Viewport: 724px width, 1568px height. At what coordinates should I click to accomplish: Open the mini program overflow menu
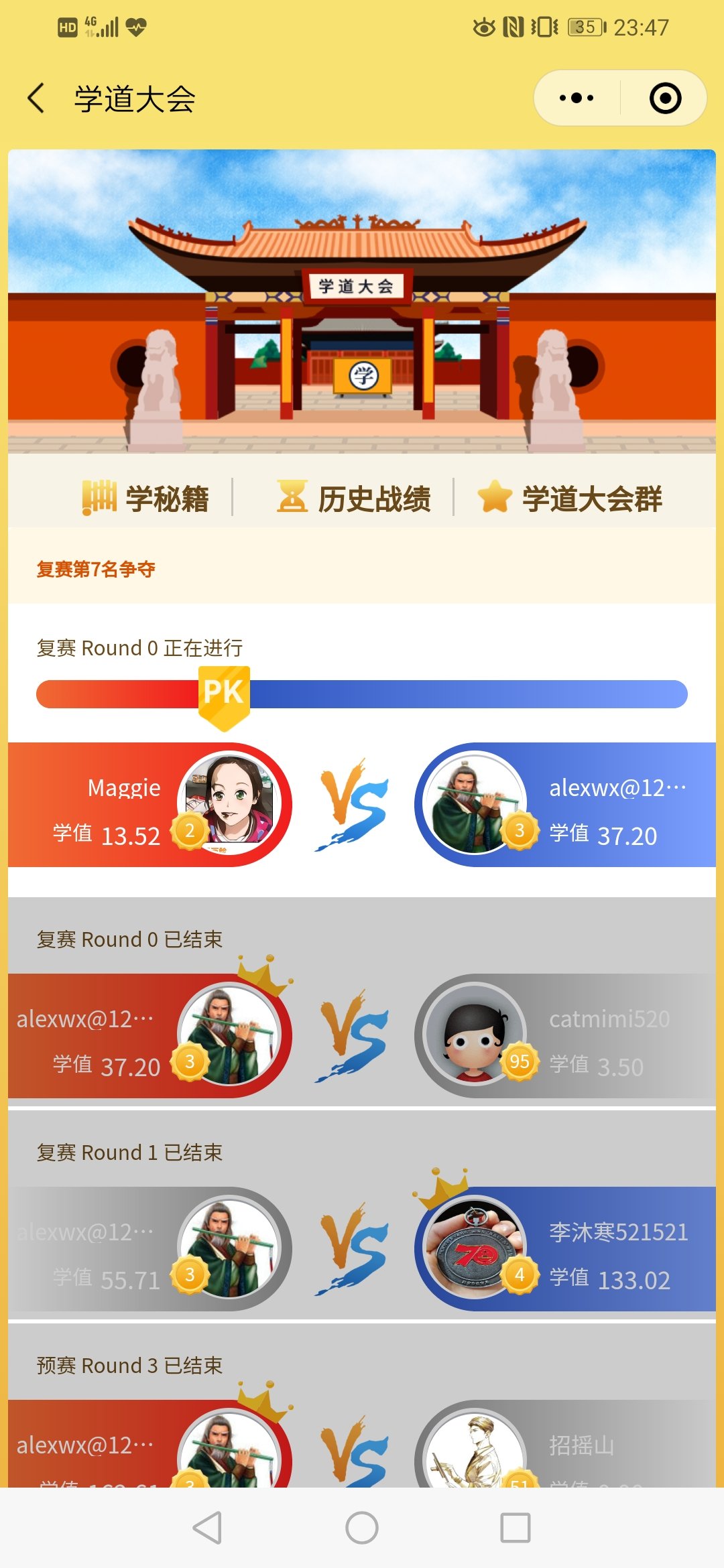click(577, 99)
